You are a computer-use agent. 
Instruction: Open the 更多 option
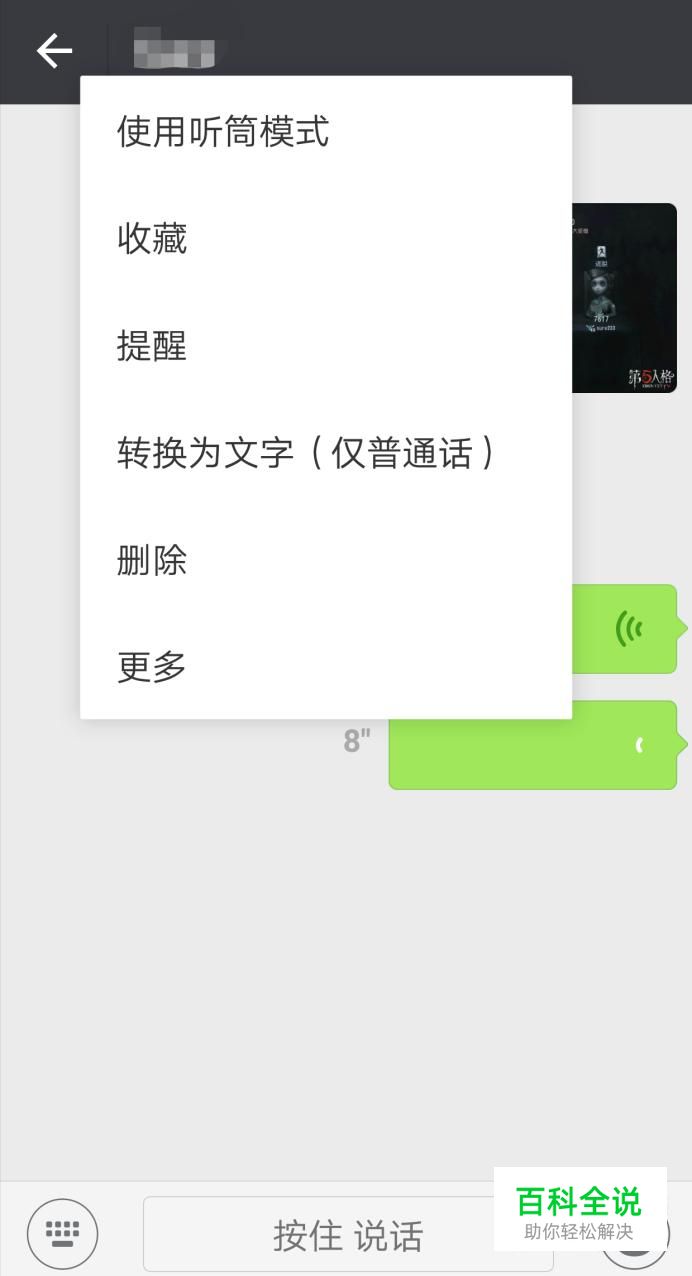pos(326,666)
